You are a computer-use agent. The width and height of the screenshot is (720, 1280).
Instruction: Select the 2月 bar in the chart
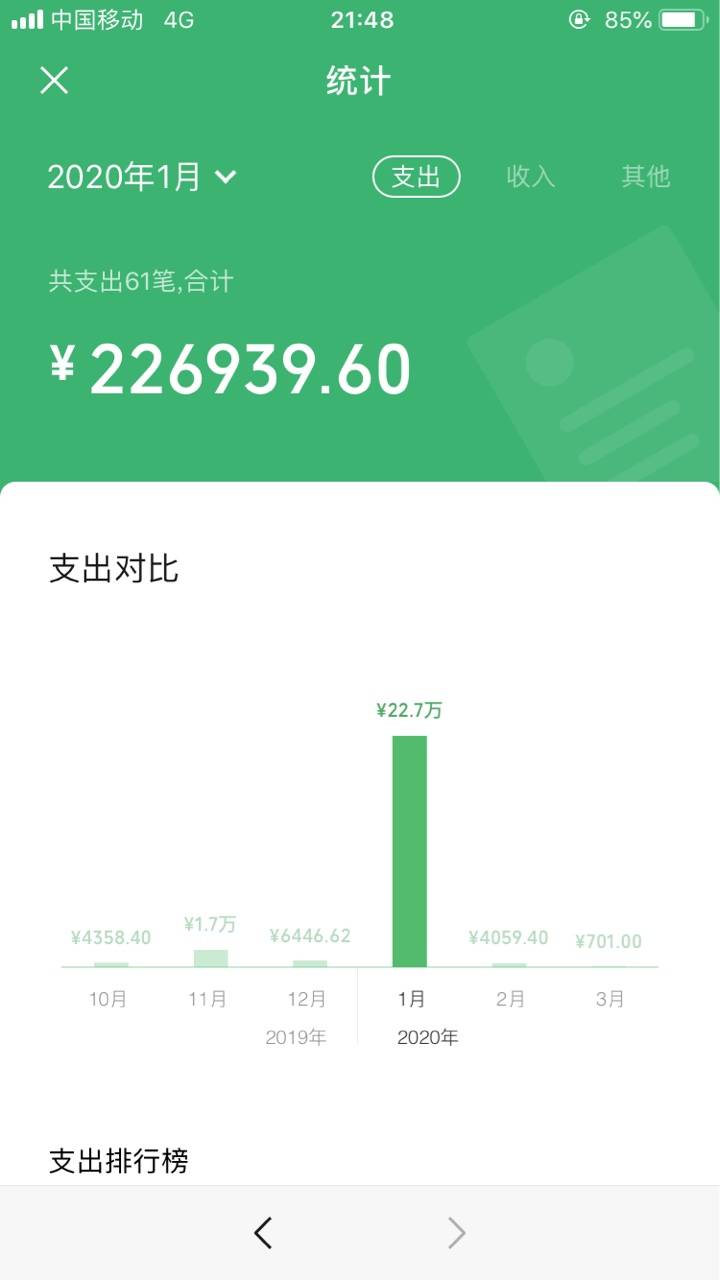pyautogui.click(x=509, y=964)
